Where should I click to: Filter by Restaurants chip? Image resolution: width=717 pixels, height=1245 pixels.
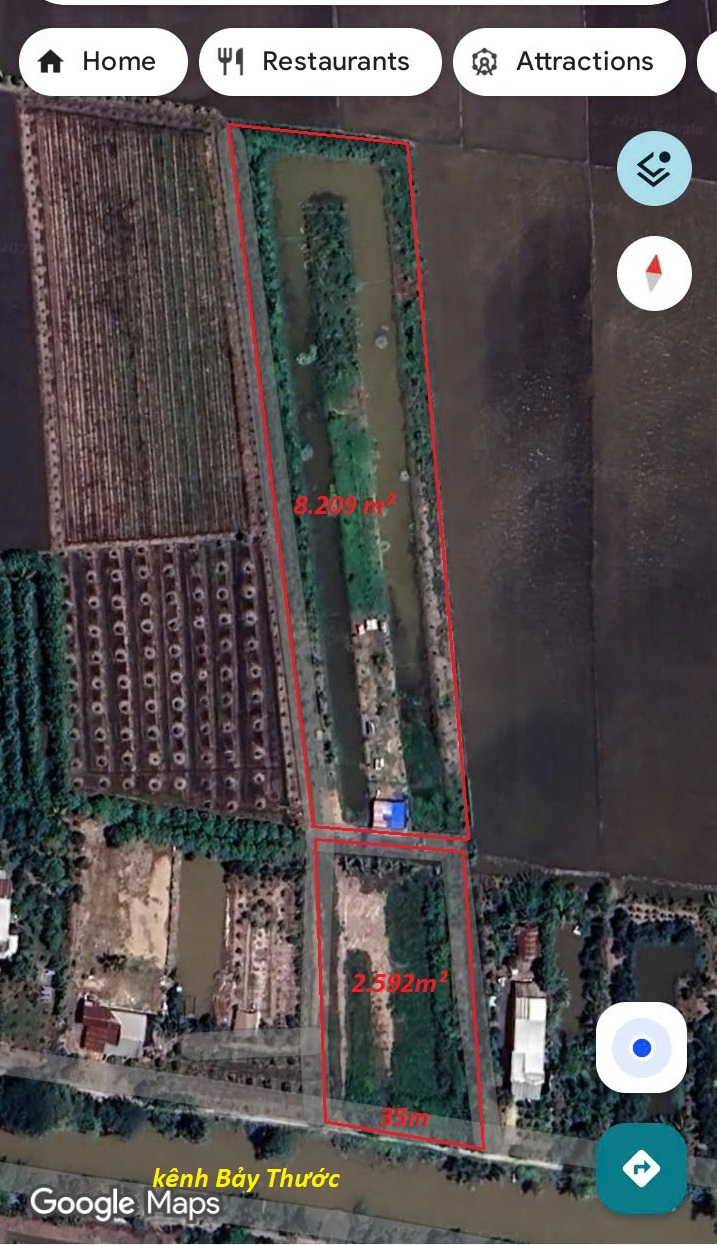point(320,62)
